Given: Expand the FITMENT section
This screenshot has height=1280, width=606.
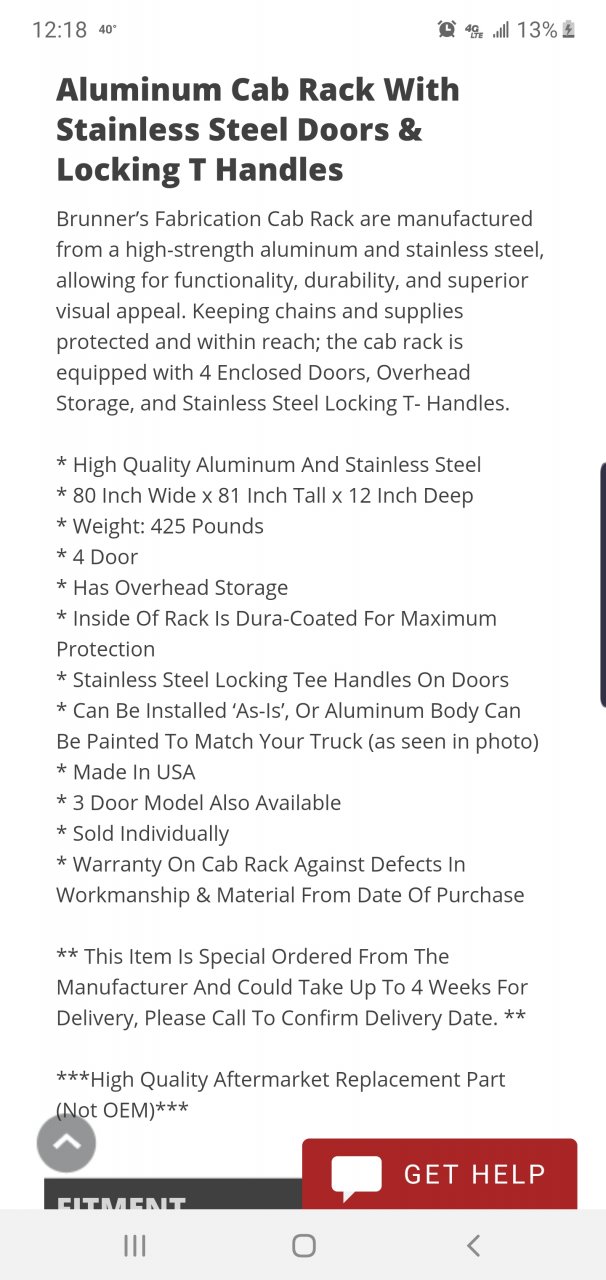Looking at the screenshot, I should coord(170,1197).
